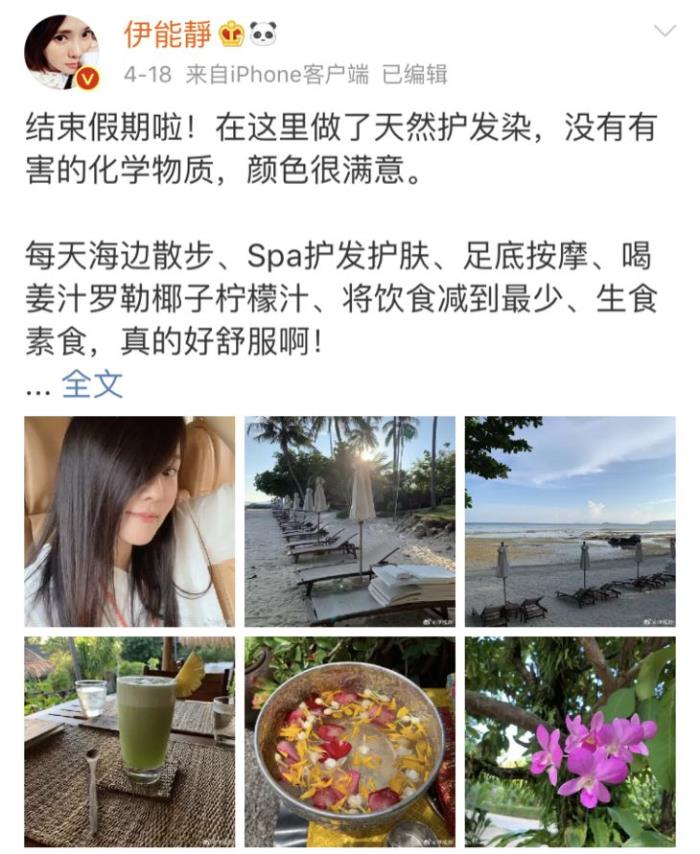View the beach loungers and palm trees photo

pos(350,521)
